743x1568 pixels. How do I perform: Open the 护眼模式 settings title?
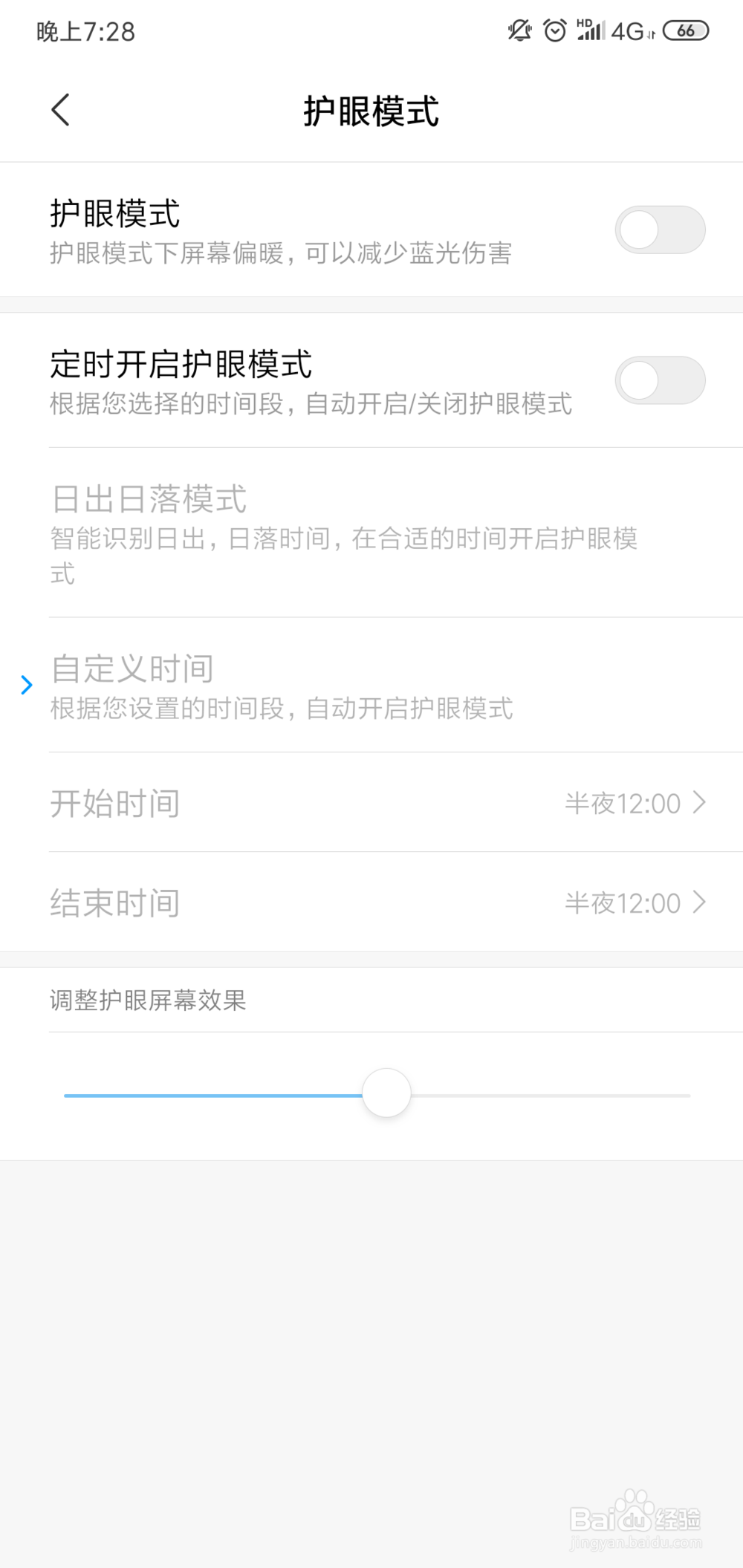[x=371, y=110]
